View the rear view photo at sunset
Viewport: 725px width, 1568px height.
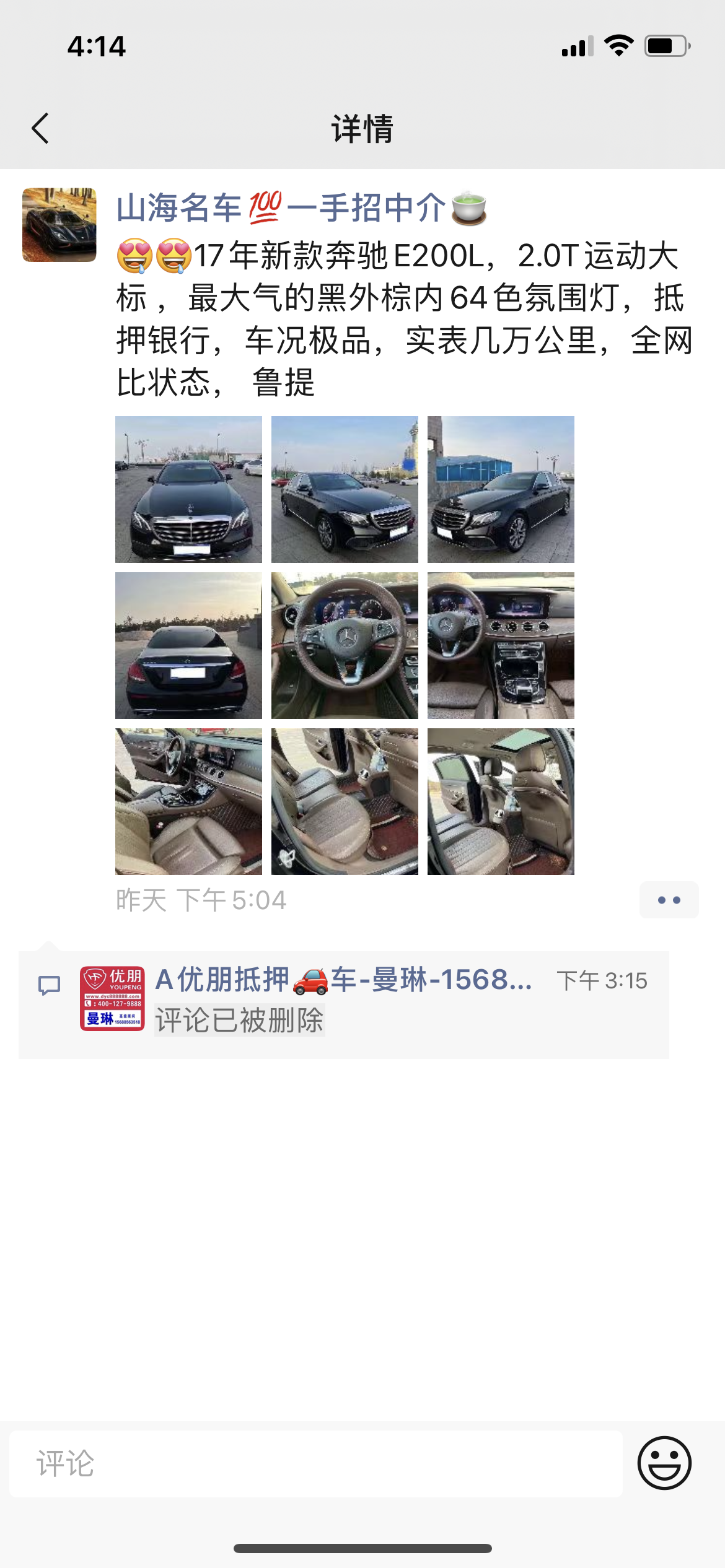click(x=188, y=645)
